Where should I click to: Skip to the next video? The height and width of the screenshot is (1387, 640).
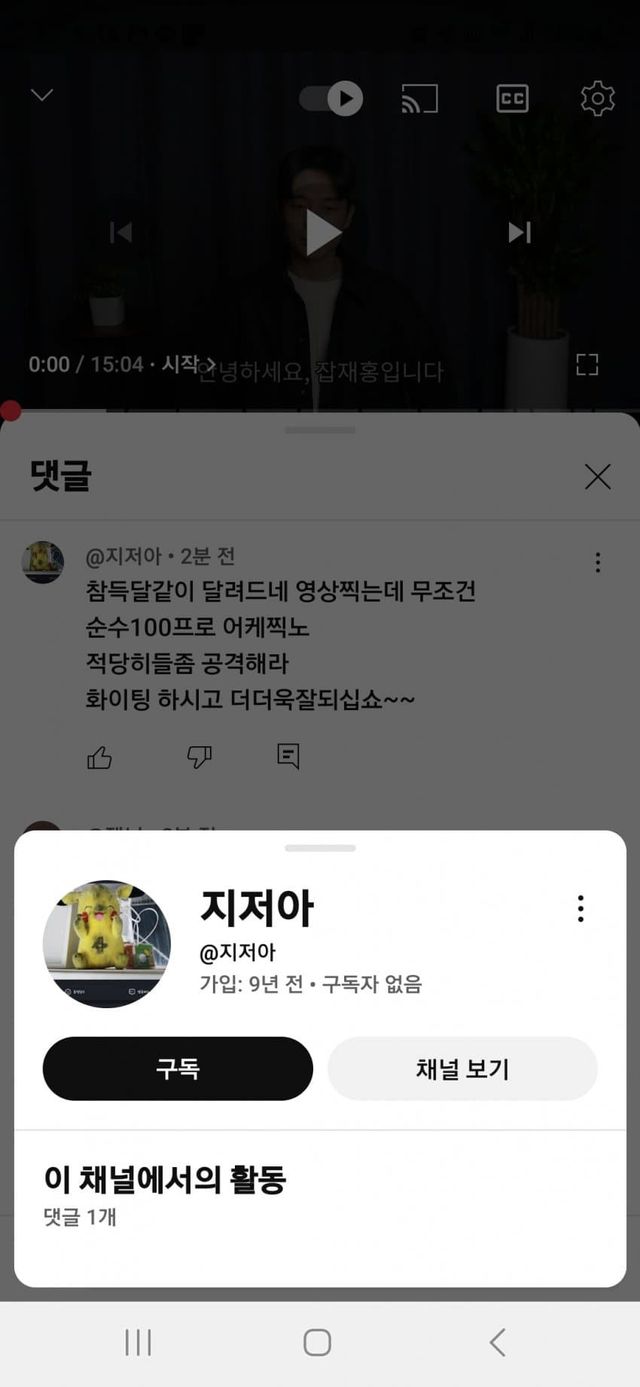click(519, 232)
